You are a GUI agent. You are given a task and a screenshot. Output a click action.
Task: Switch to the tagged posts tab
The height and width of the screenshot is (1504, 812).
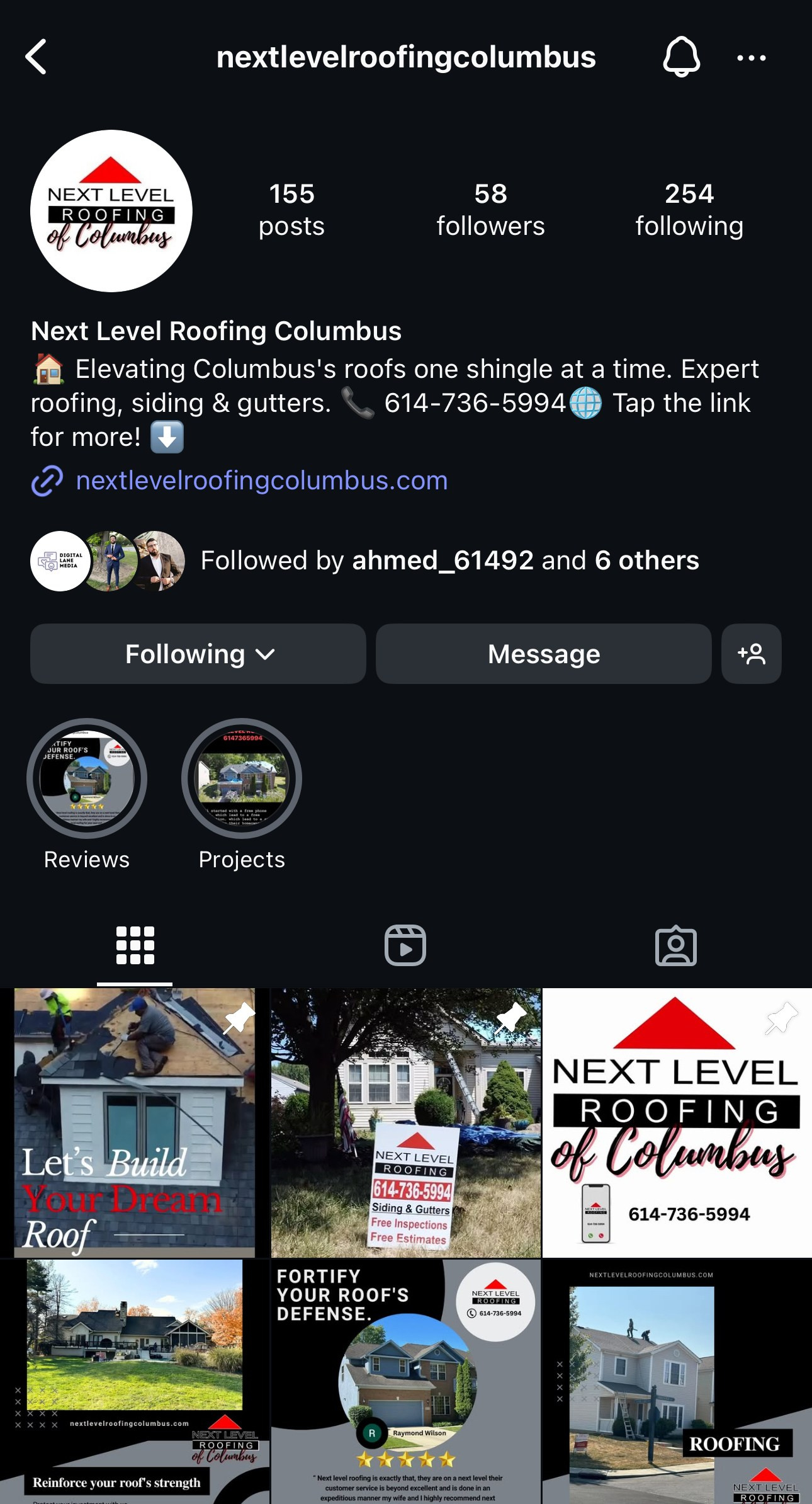point(675,945)
